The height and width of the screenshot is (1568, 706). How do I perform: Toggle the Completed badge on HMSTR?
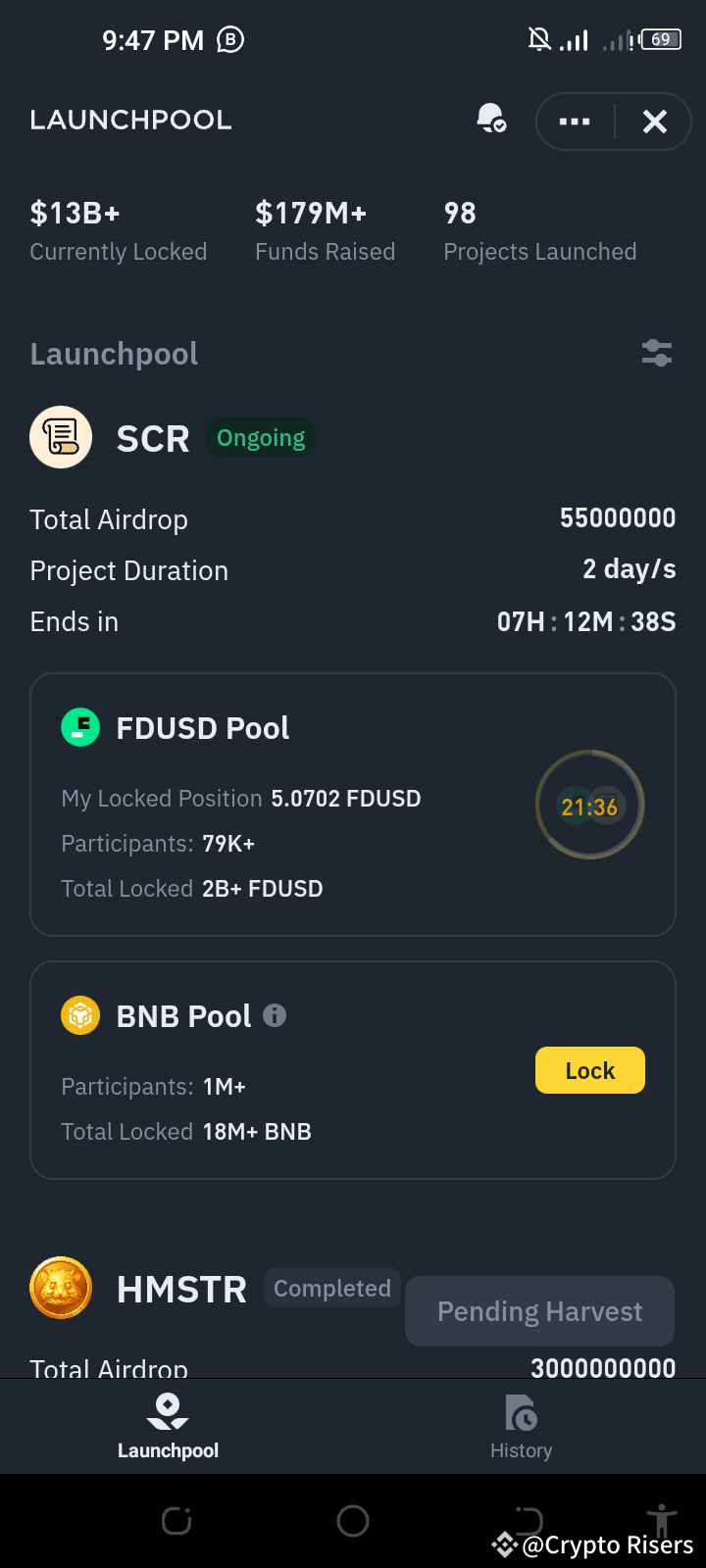click(x=331, y=1288)
